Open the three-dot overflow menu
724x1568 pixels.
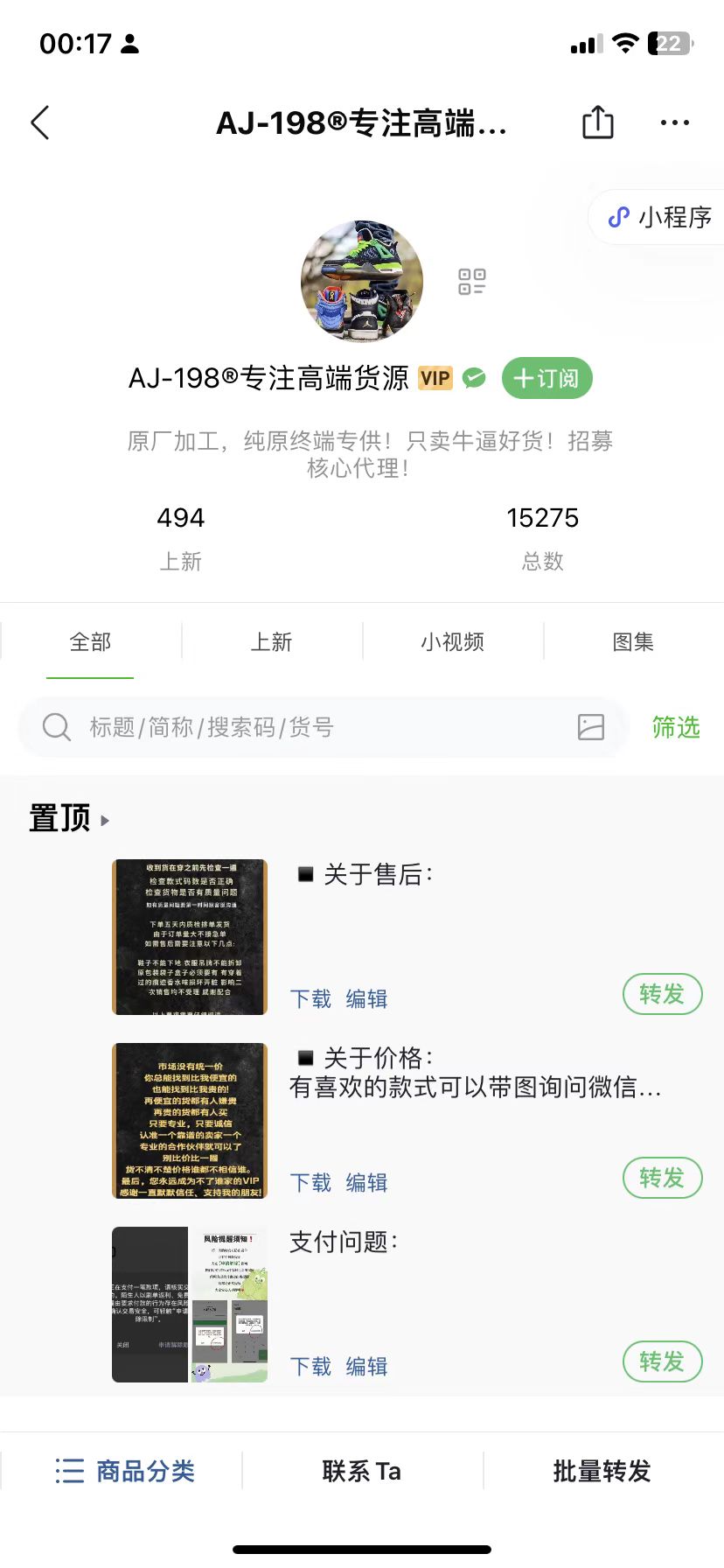click(x=674, y=123)
